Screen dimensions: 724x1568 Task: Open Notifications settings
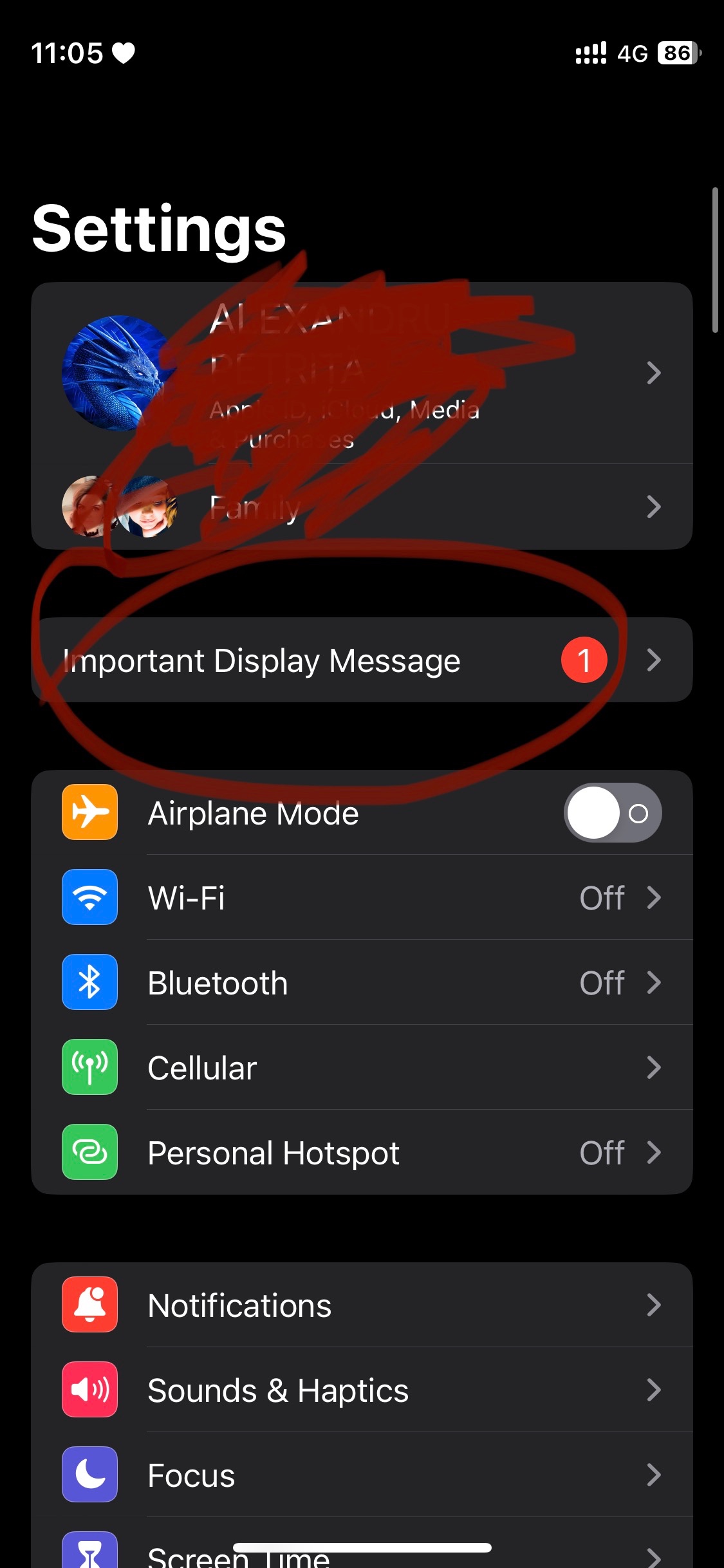point(362,1305)
